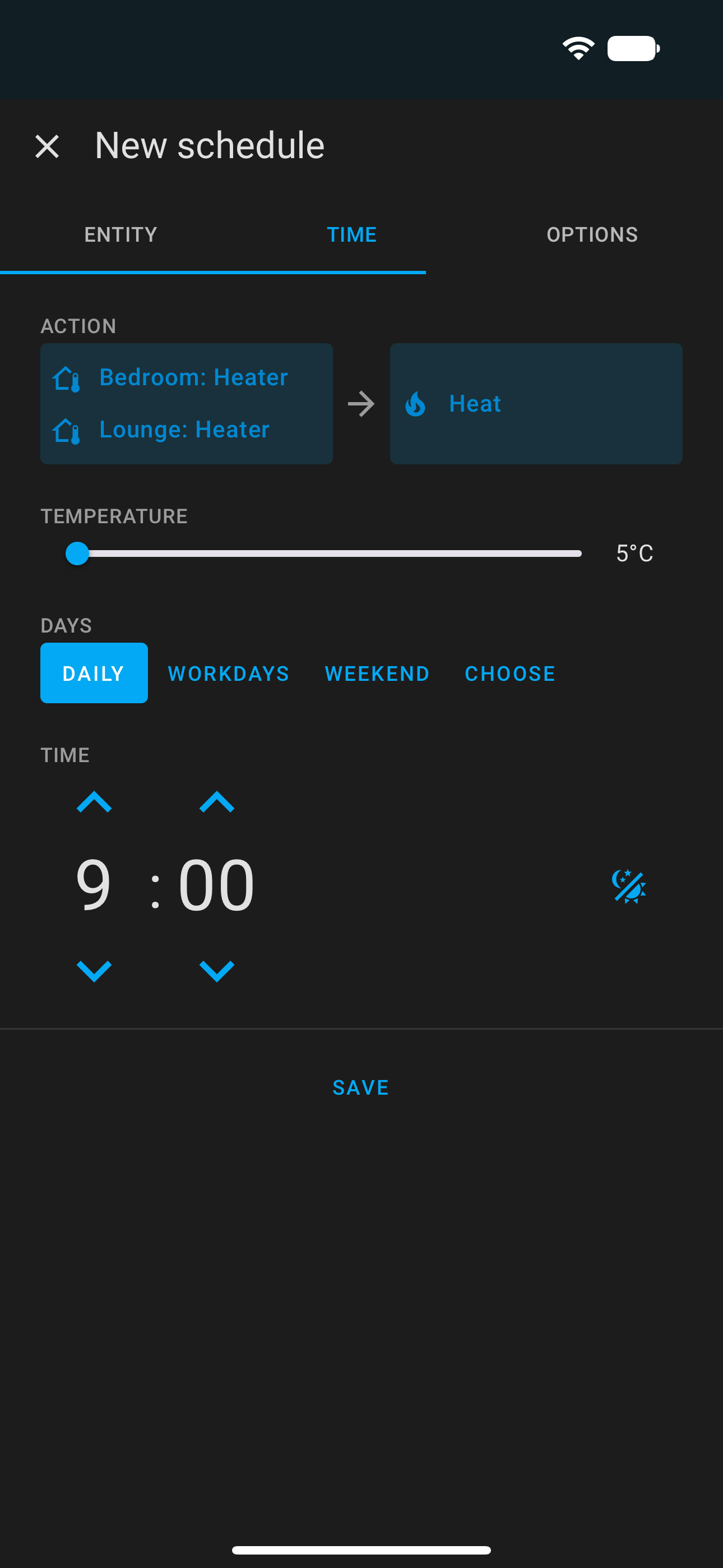The image size is (723, 1568).
Task: Select the Time tab
Action: [352, 235]
